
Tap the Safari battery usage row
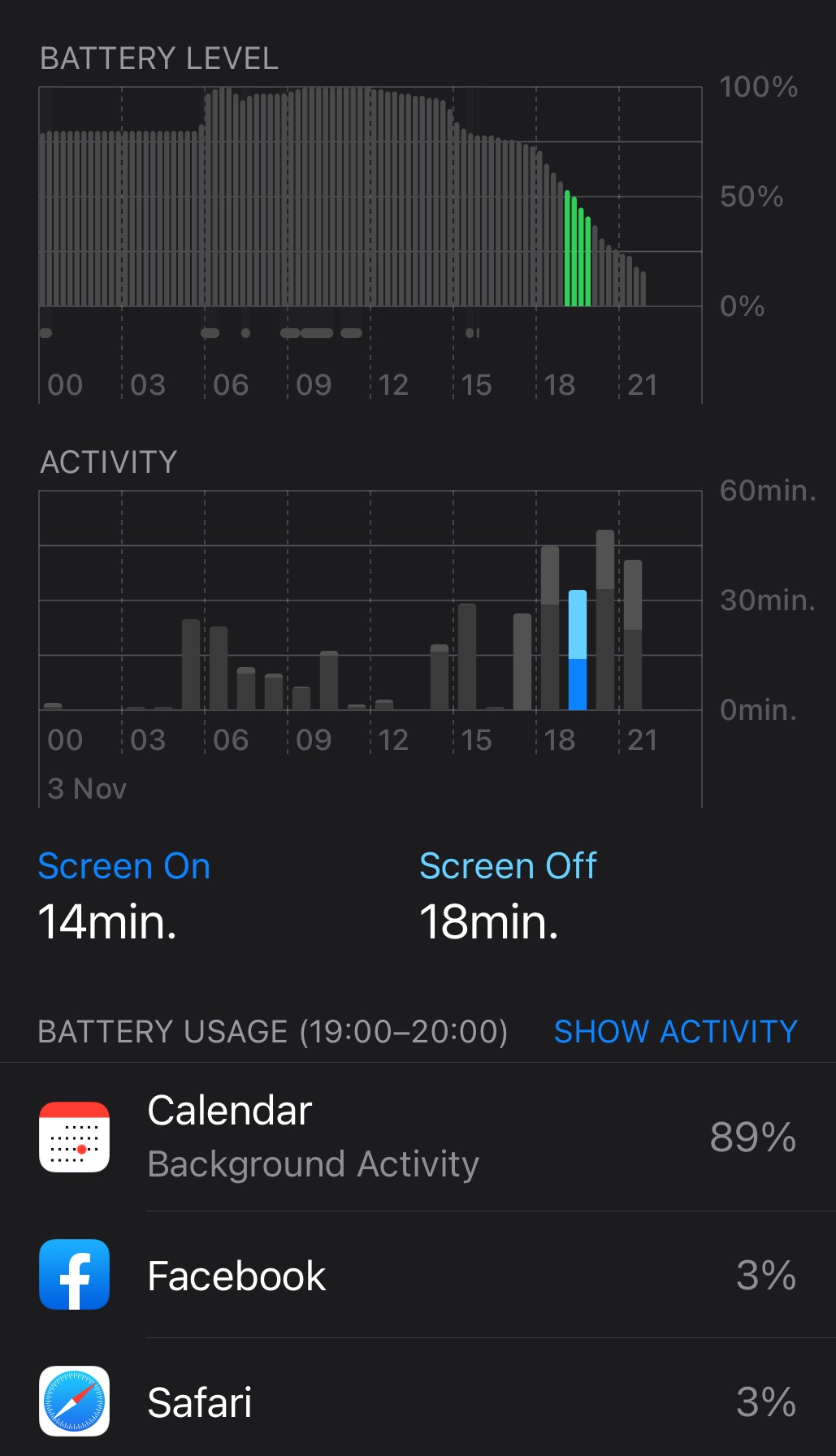click(418, 1402)
